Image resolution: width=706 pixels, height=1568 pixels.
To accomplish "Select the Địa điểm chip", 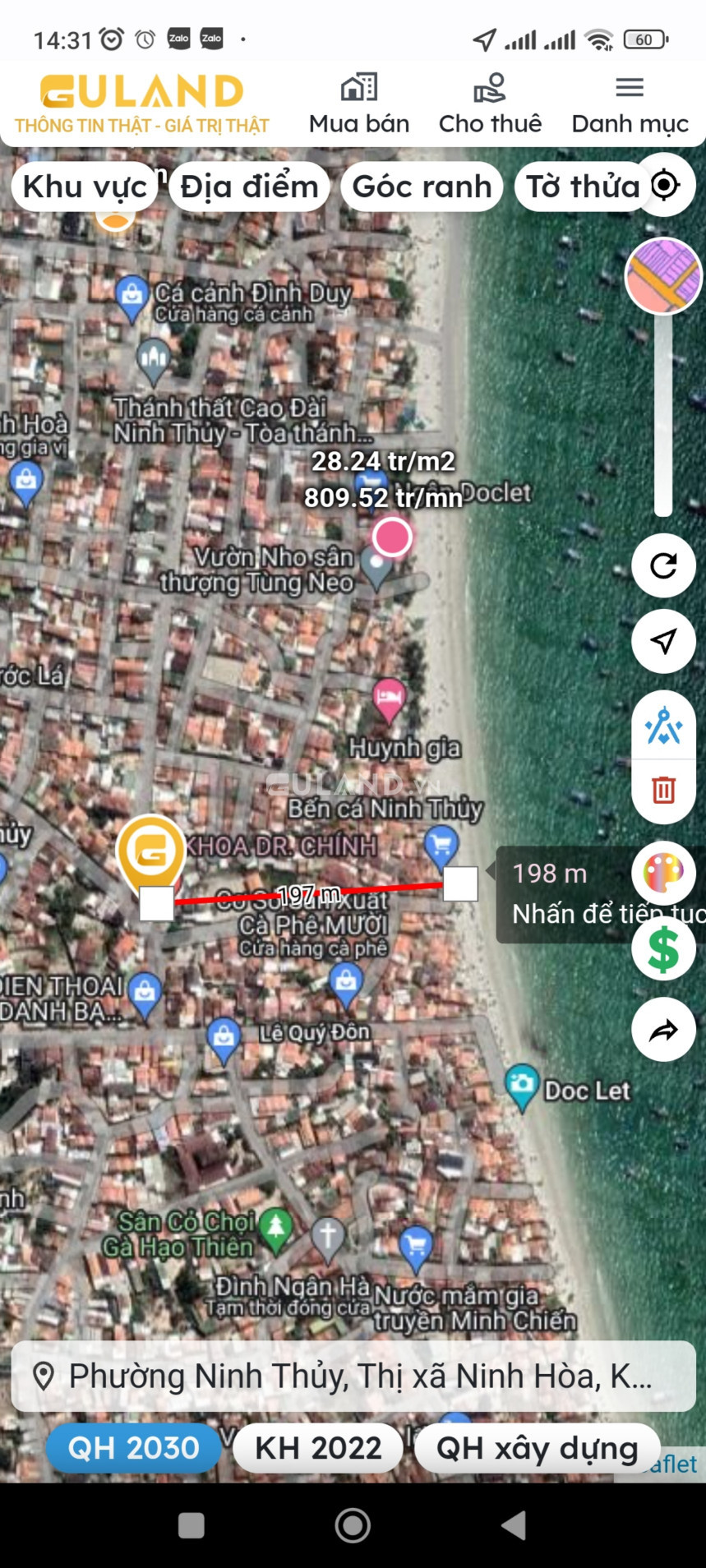I will coord(249,187).
